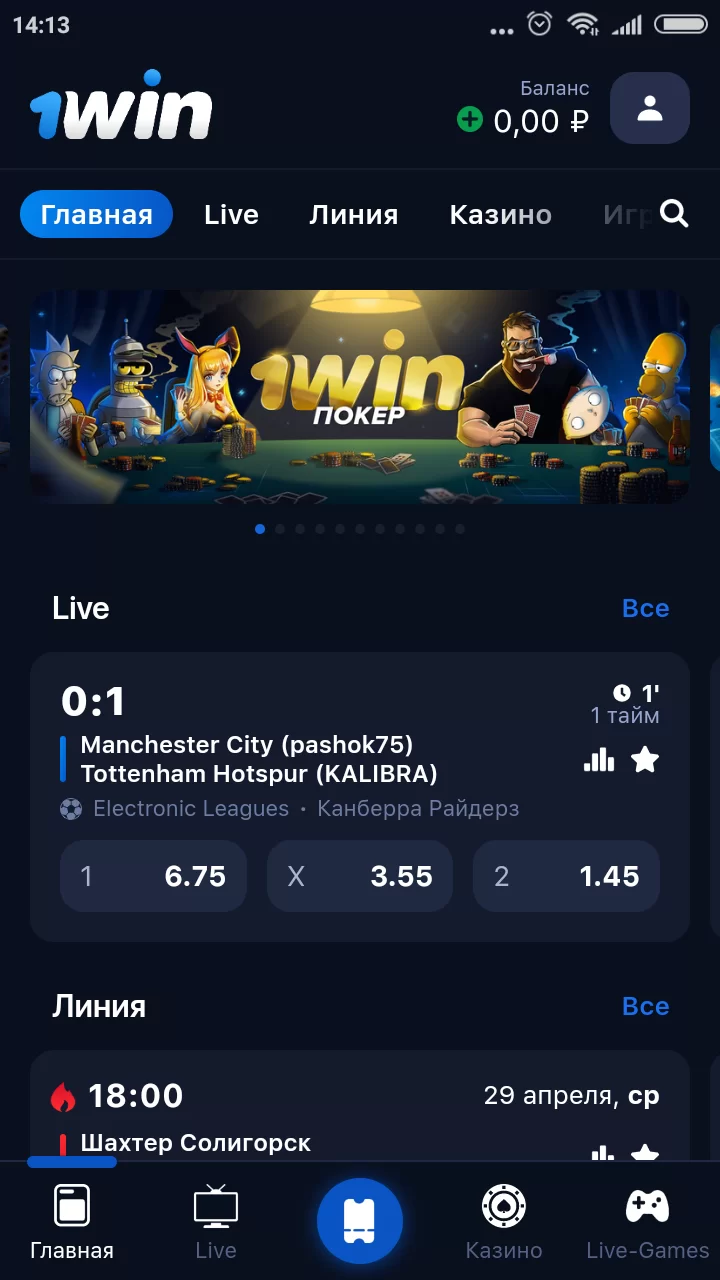Open the bet slip center button

pyautogui.click(x=359, y=1221)
